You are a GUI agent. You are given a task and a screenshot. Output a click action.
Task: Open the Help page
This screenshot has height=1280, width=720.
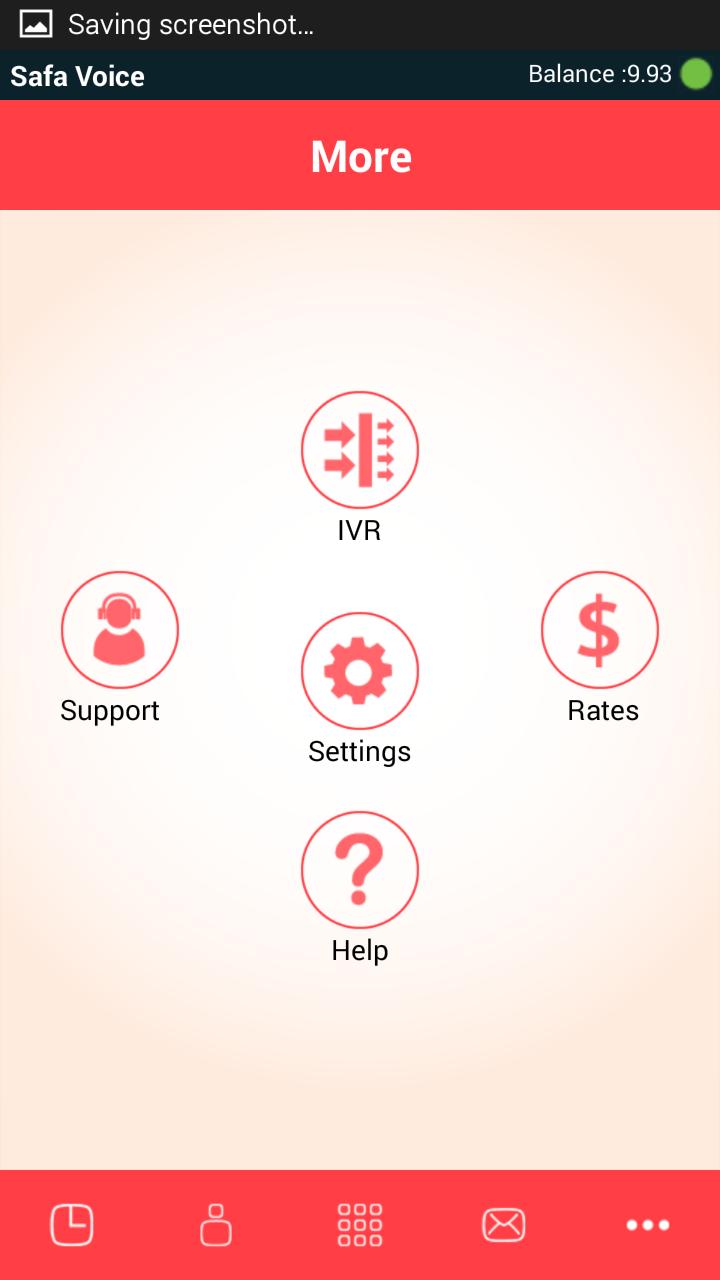[x=360, y=870]
